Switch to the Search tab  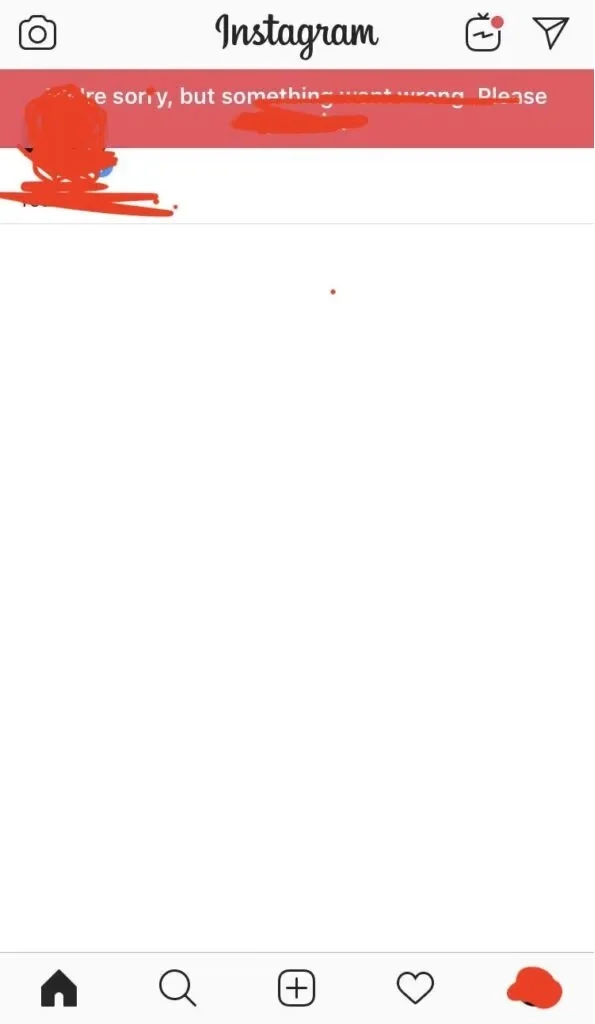tap(177, 987)
